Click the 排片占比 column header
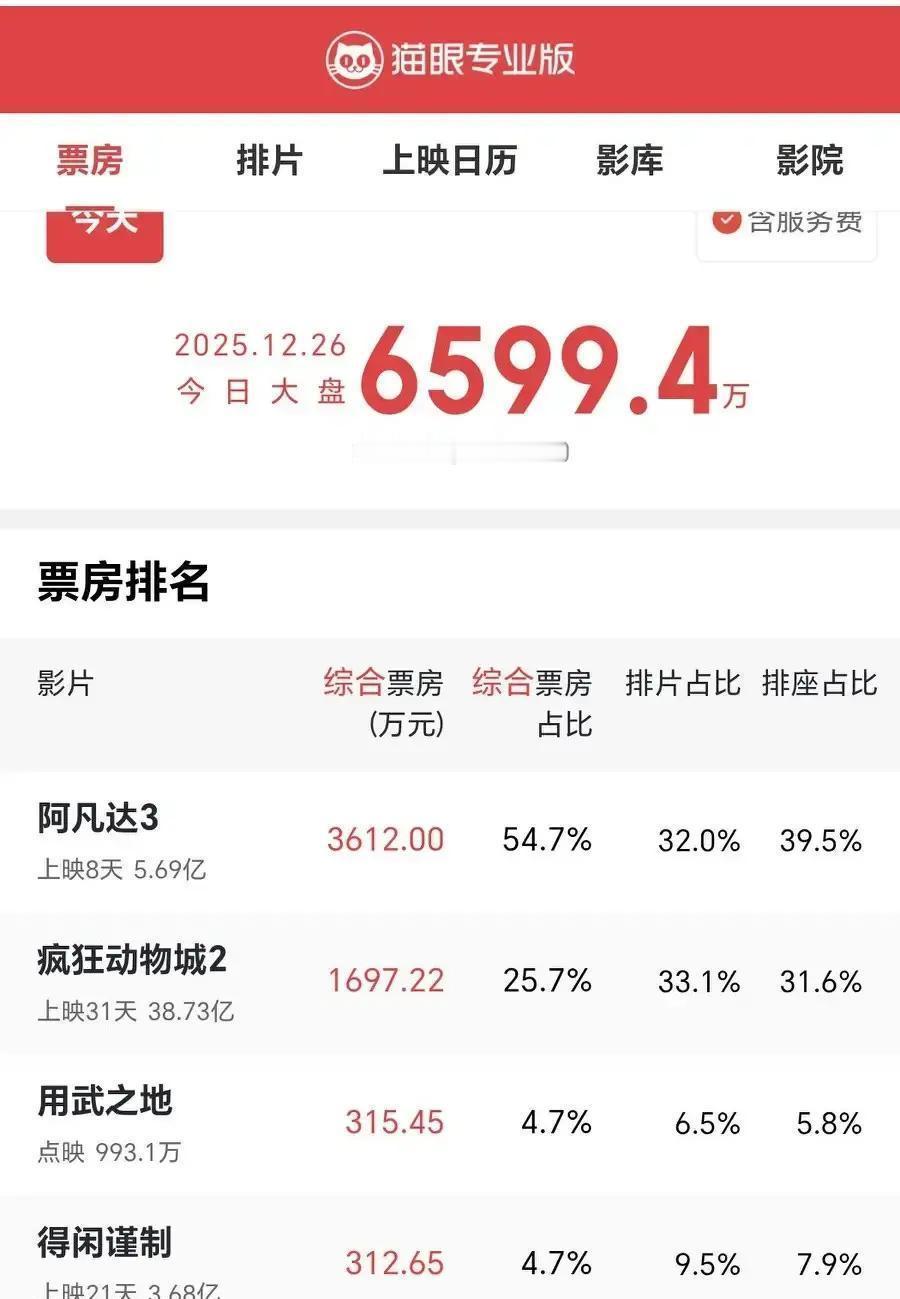 coord(682,684)
